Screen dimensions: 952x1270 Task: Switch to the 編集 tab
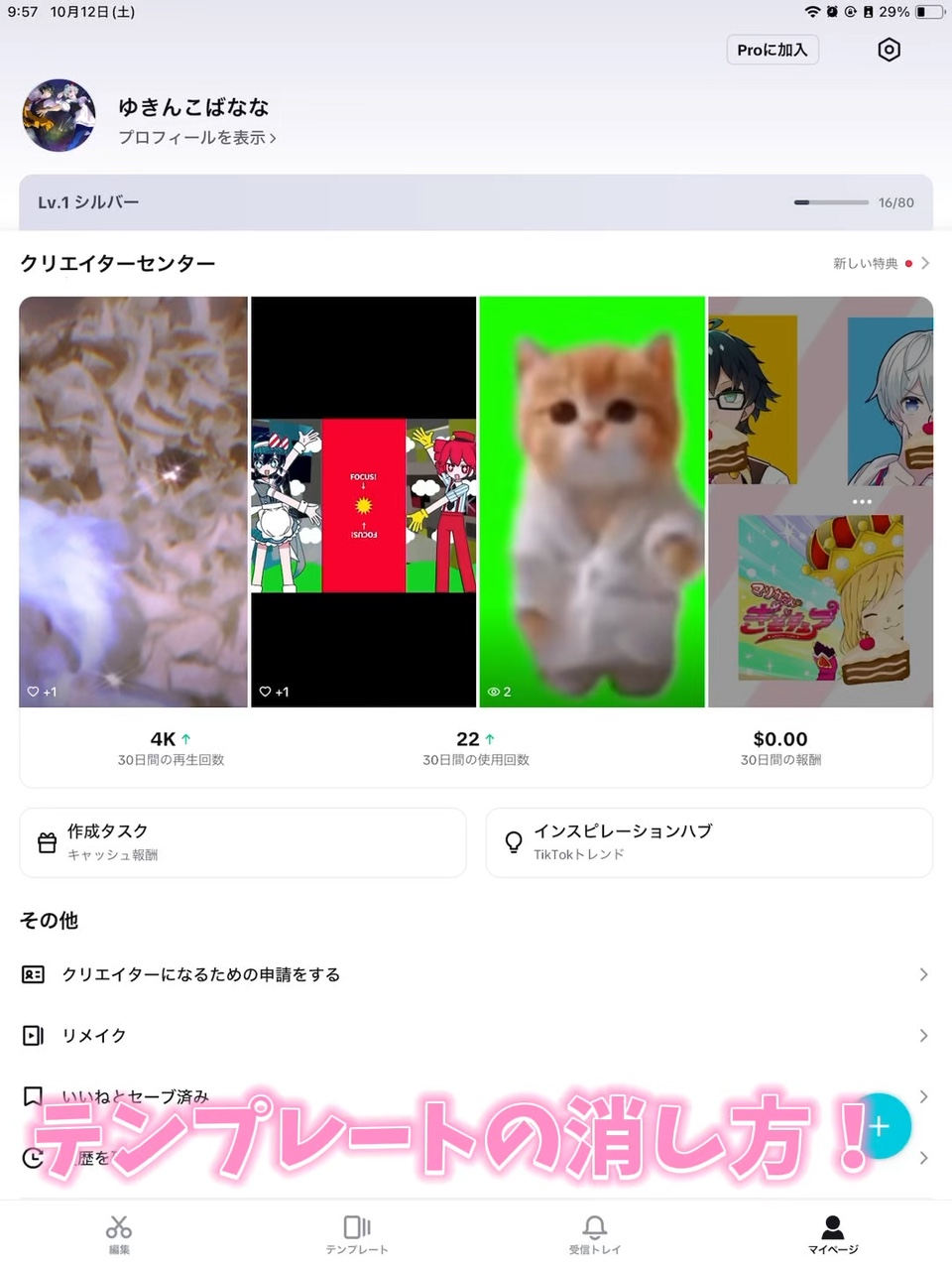119,1235
